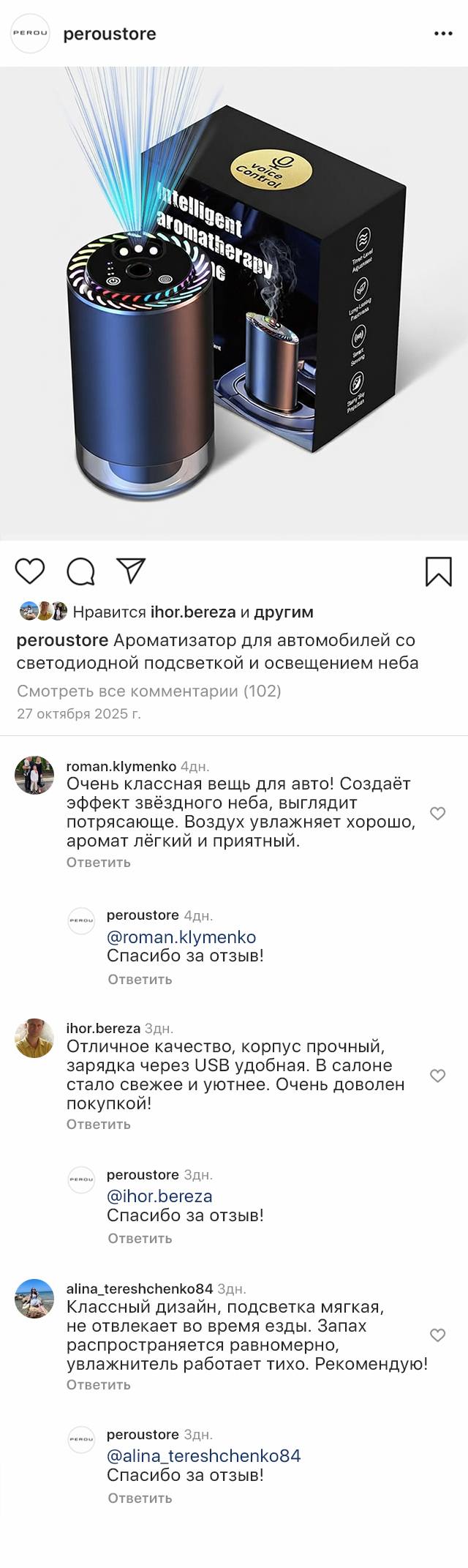Open the @alina_tereshchenko84 mention link
This screenshot has height=1568, width=468.
[x=203, y=1455]
